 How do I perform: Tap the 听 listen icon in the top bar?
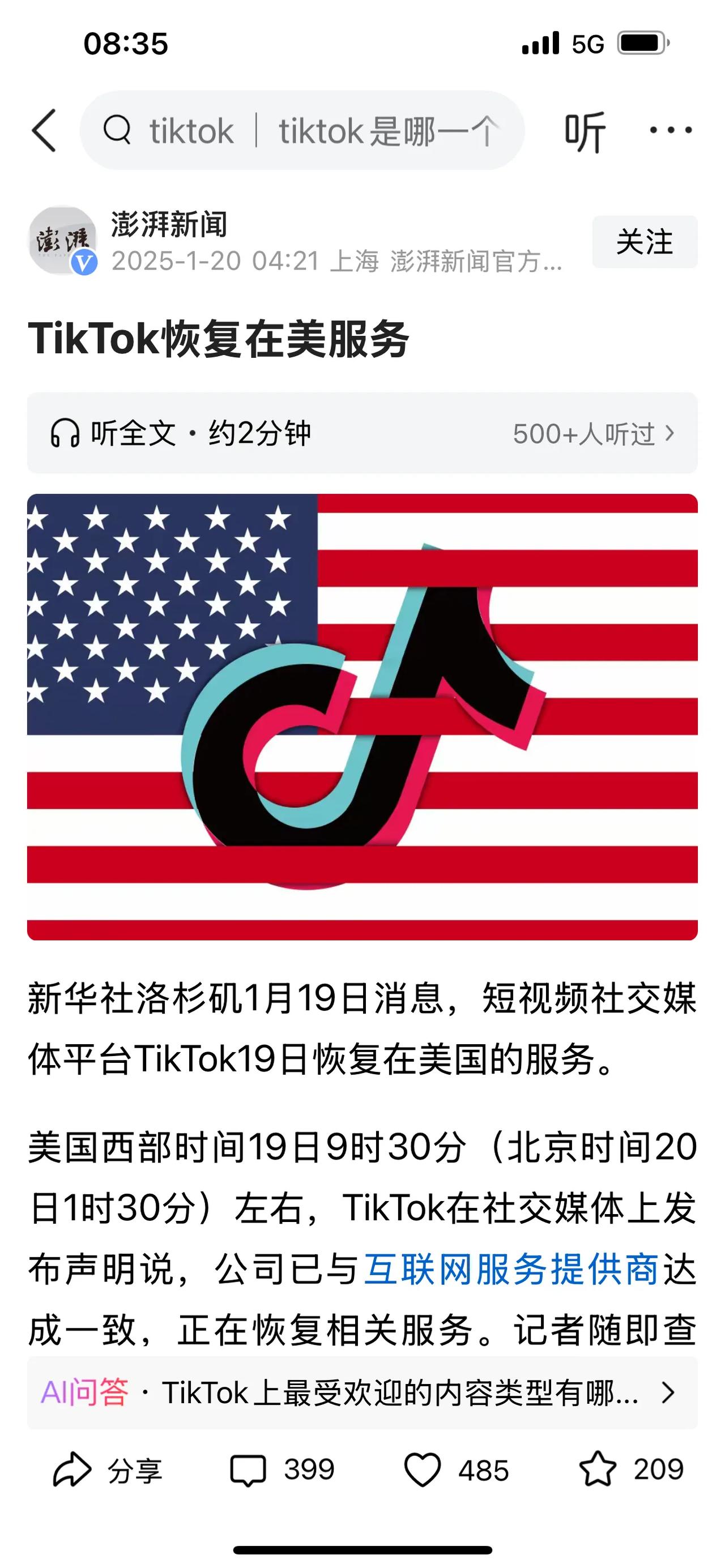(586, 131)
